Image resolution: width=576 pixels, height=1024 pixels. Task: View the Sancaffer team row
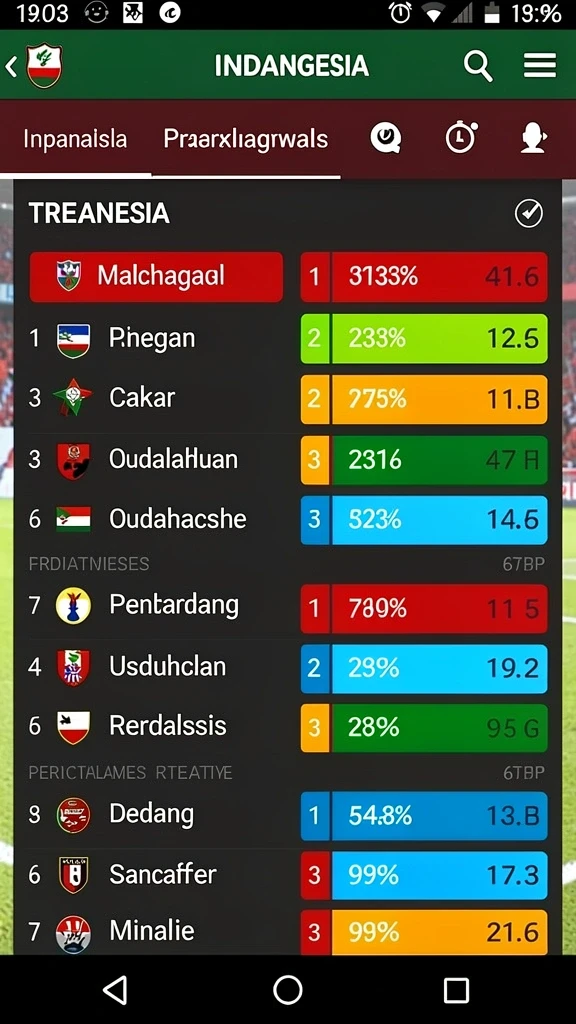pos(287,875)
